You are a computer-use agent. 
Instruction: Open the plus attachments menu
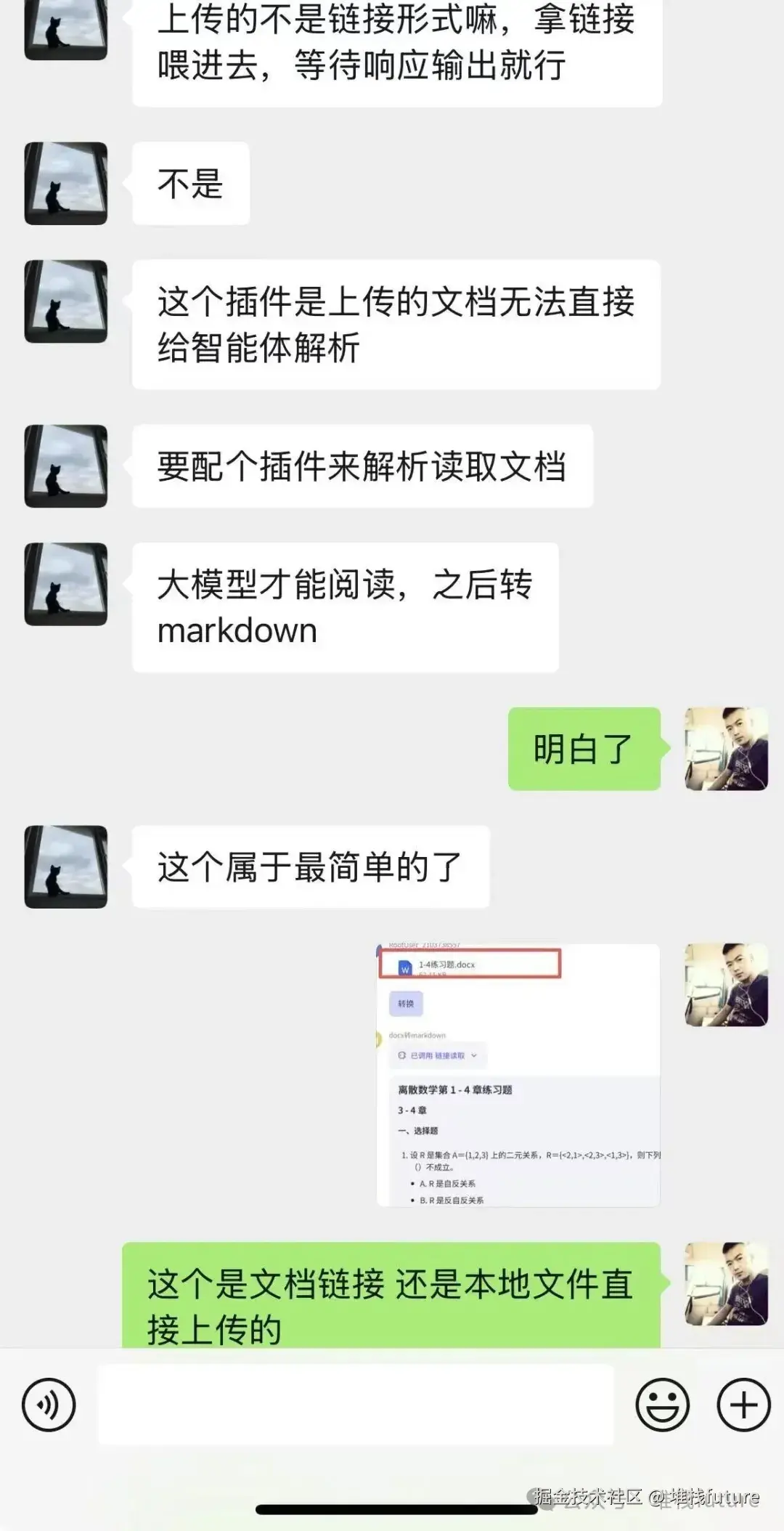(x=743, y=1405)
